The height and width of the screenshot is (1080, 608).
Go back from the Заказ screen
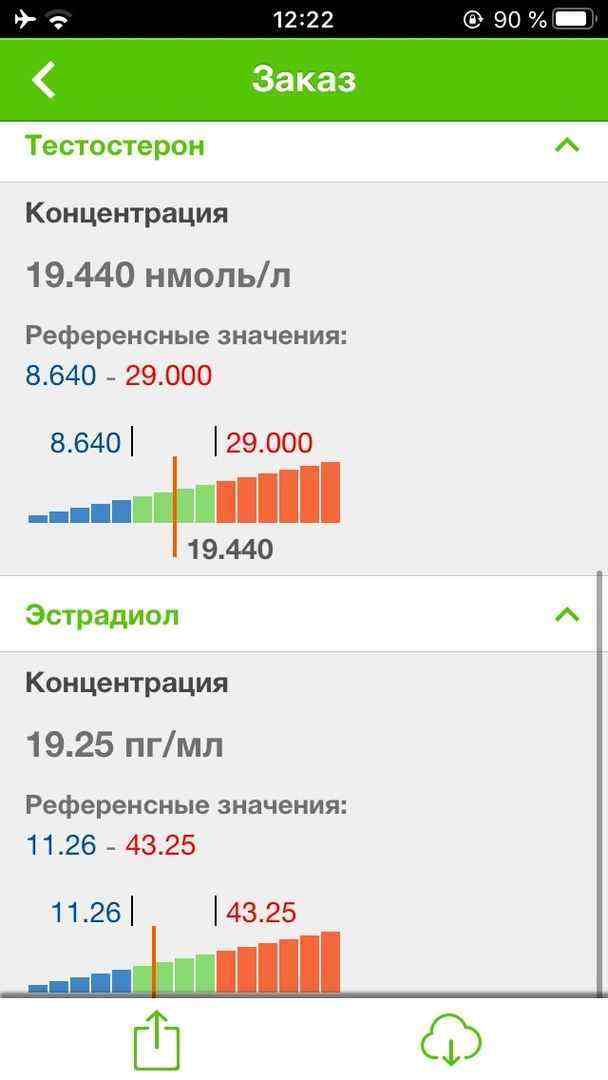(44, 80)
